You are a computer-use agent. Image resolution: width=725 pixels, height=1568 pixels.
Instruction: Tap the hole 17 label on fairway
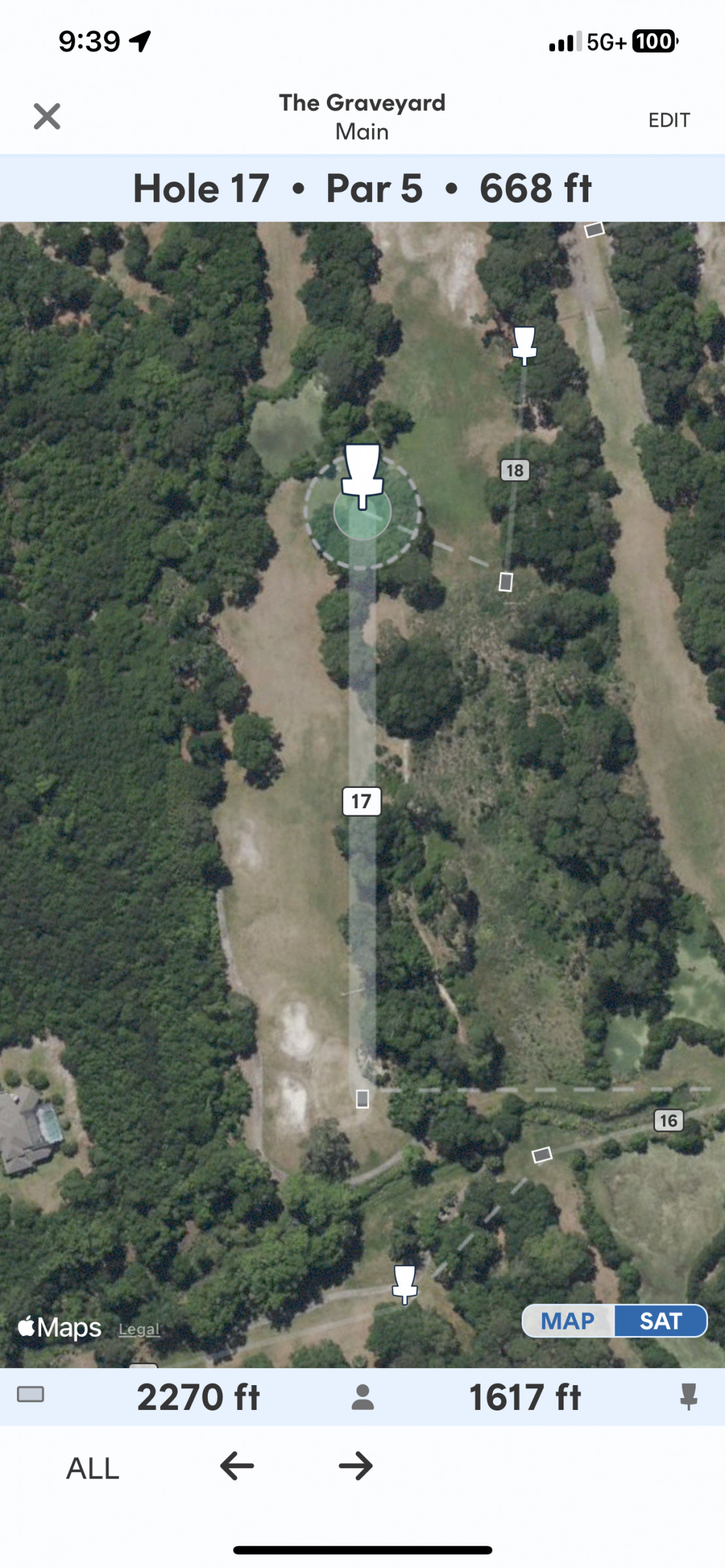tap(362, 801)
